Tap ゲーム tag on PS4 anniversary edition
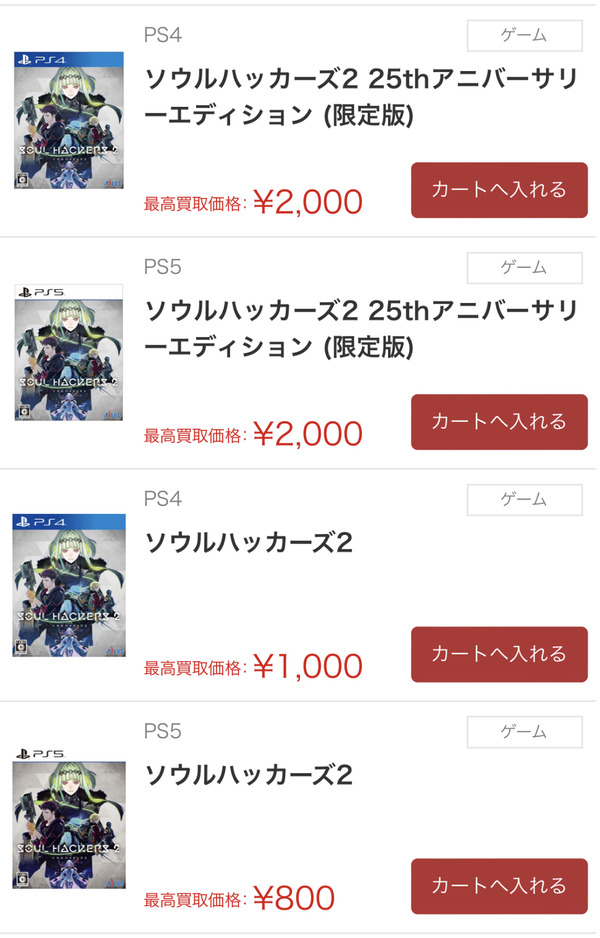Image resolution: width=600 pixels, height=938 pixels. 525,35
